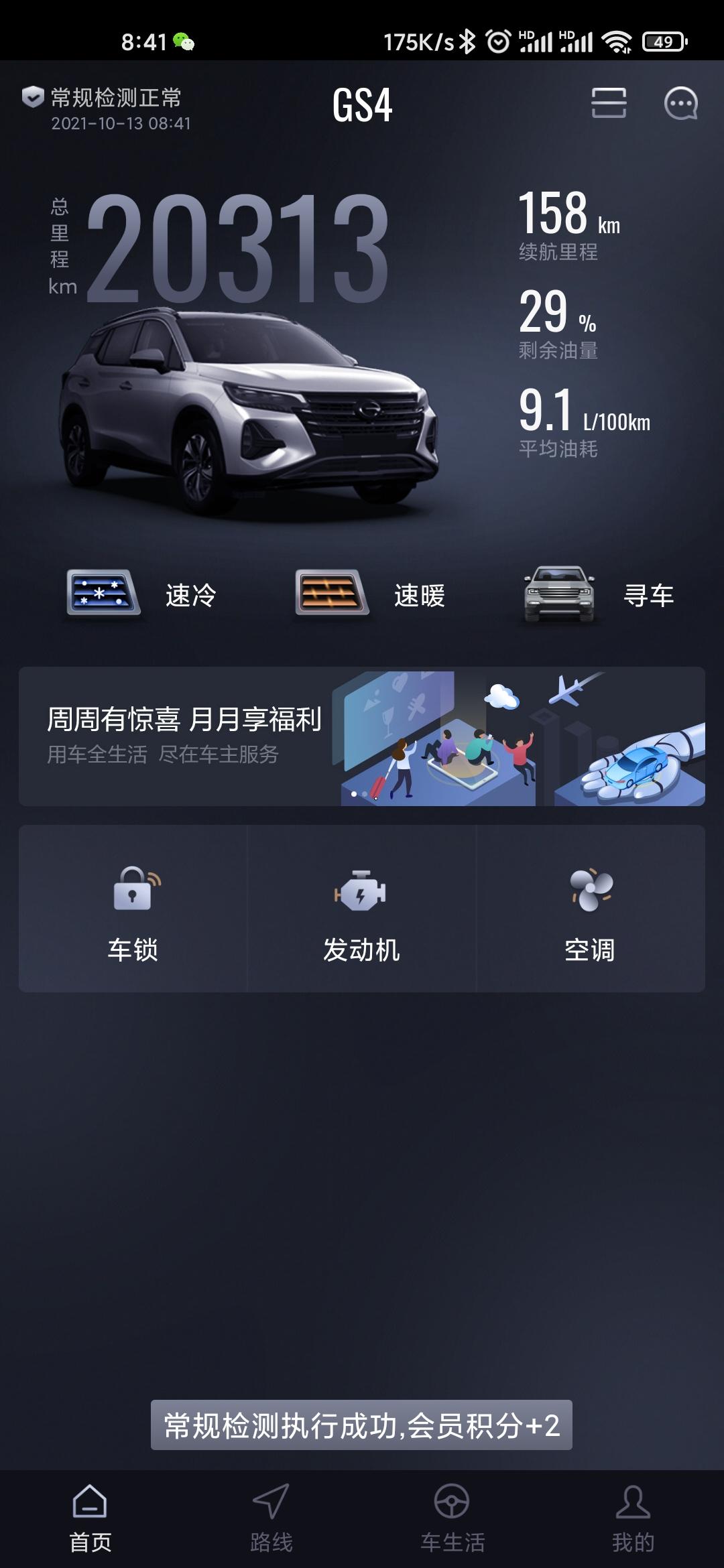Open the scan icon in the header
Image resolution: width=724 pixels, height=1568 pixels.
click(x=609, y=103)
